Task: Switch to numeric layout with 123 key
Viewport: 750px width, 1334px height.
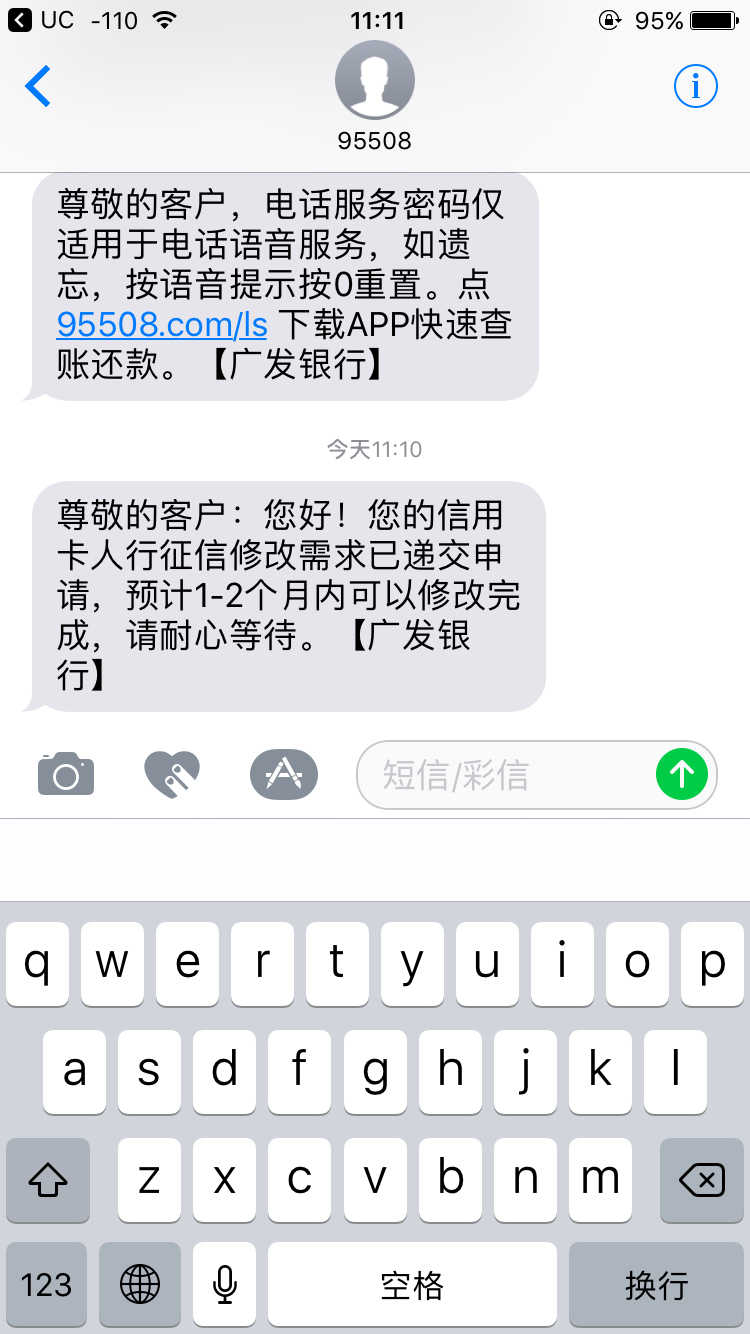Action: pyautogui.click(x=46, y=1285)
